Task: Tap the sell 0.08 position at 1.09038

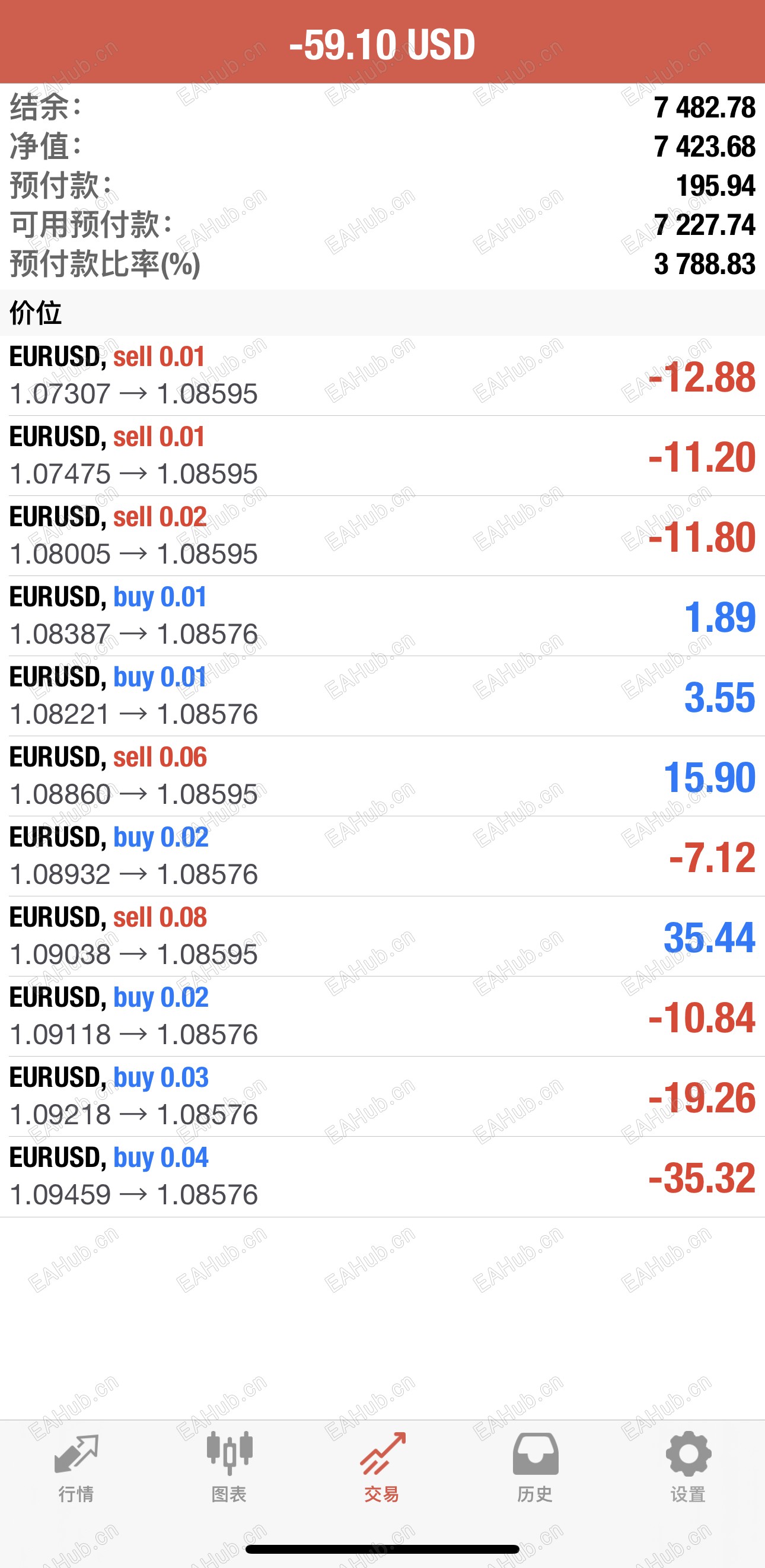Action: click(x=382, y=936)
